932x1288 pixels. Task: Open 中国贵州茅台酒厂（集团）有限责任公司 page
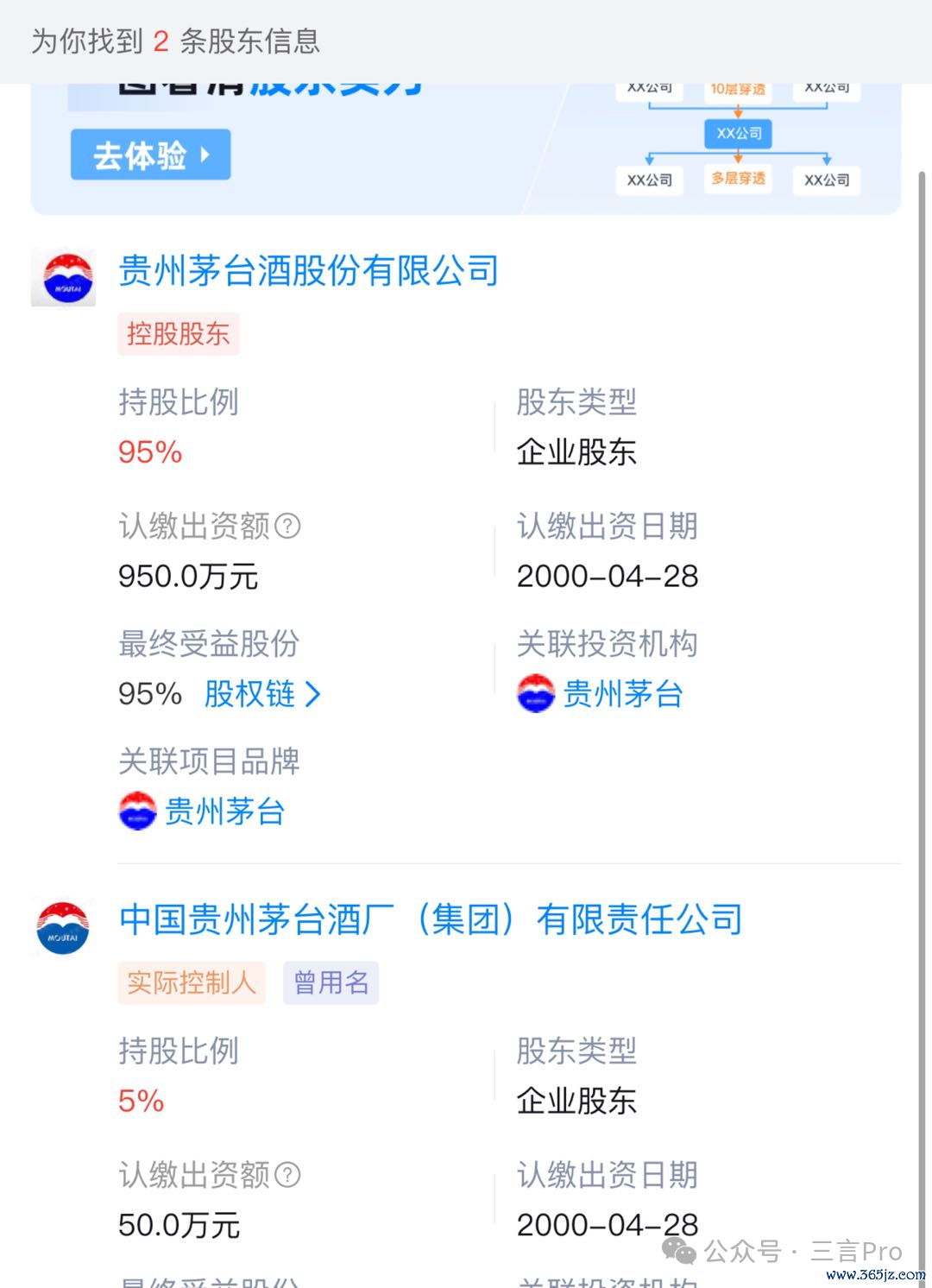431,919
